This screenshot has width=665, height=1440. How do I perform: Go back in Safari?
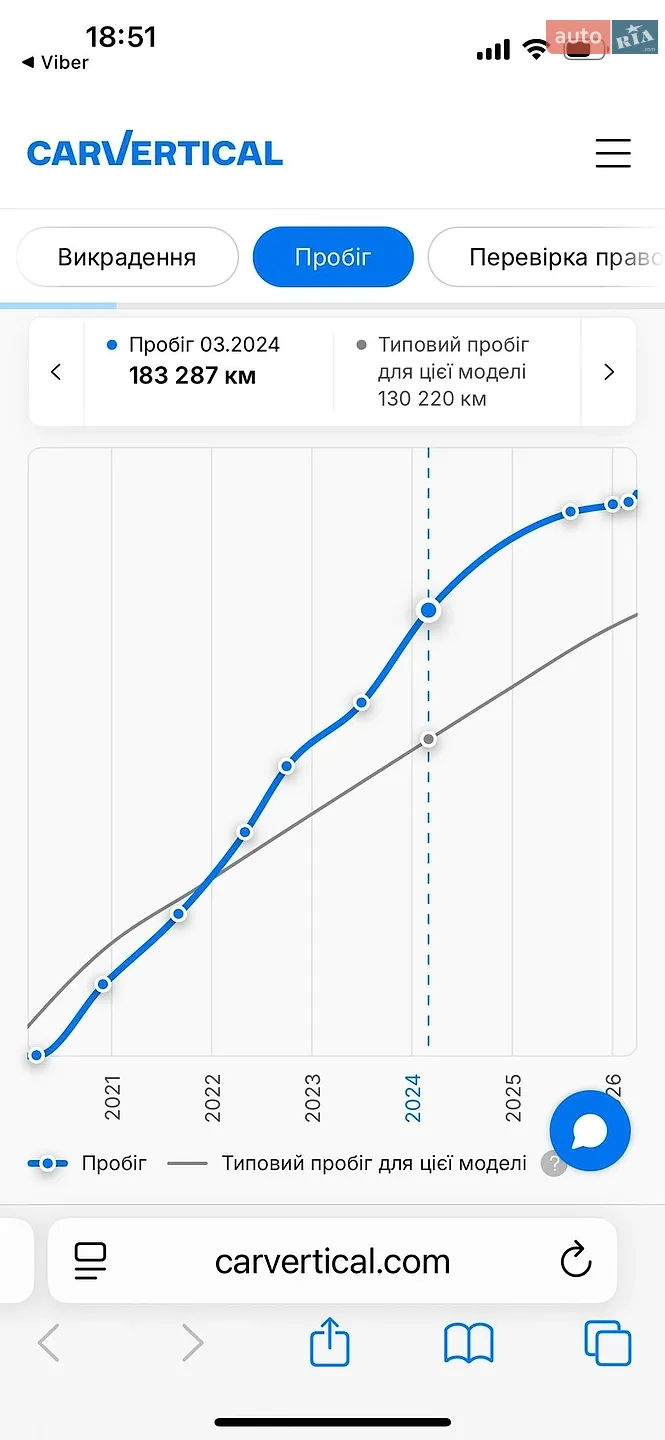(48, 1344)
